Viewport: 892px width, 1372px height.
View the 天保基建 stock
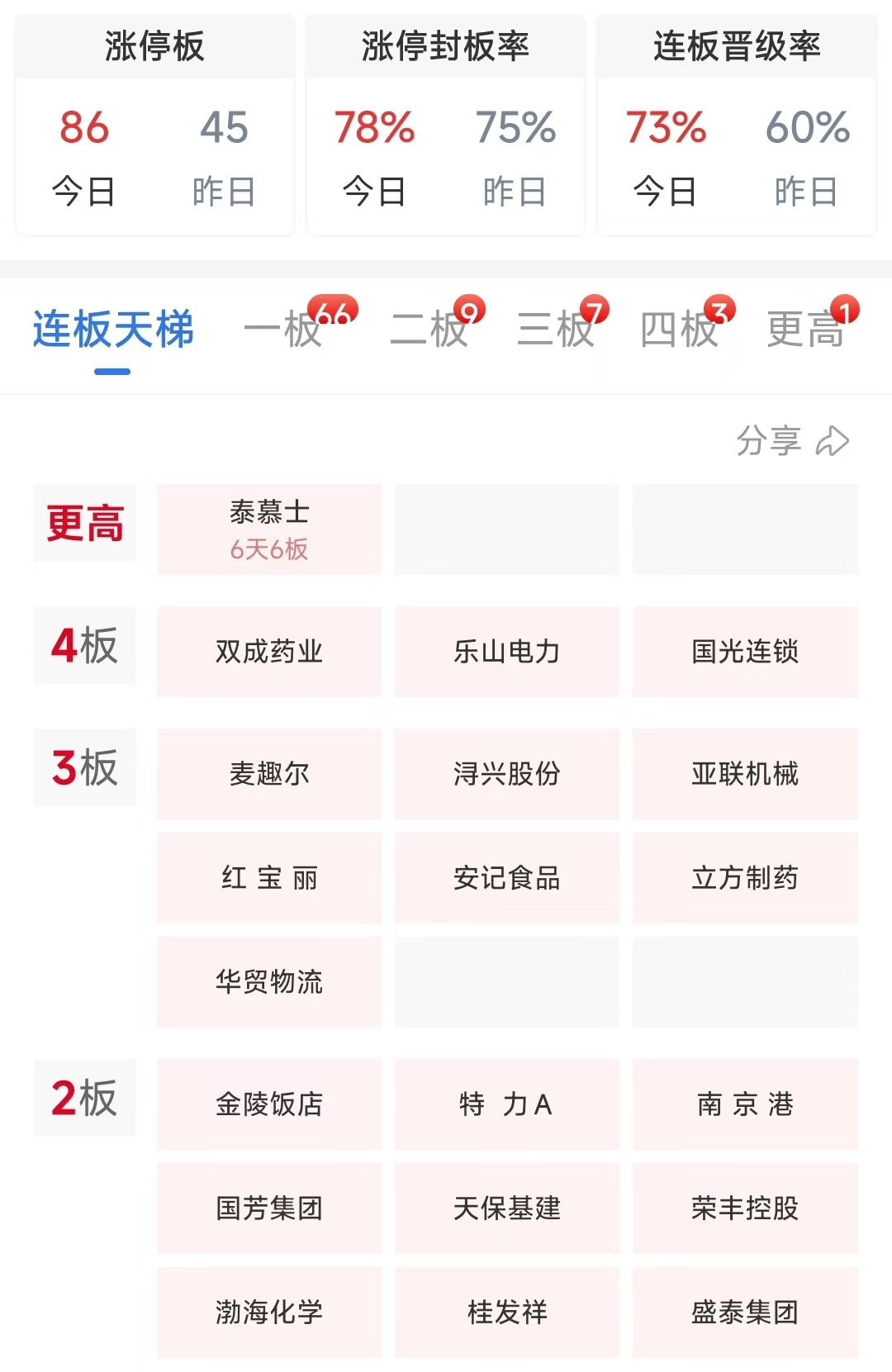pos(507,1208)
